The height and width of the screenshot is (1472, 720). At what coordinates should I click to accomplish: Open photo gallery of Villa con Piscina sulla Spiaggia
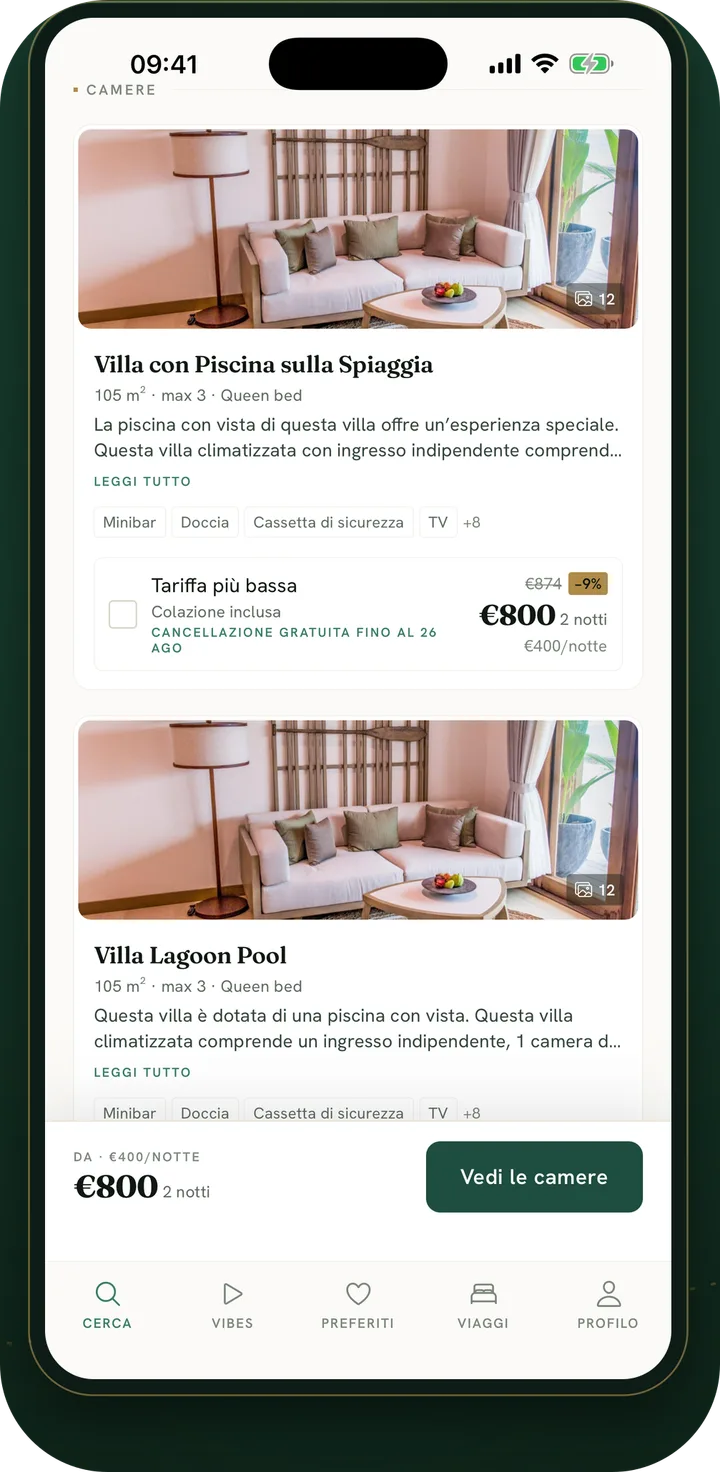595,299
